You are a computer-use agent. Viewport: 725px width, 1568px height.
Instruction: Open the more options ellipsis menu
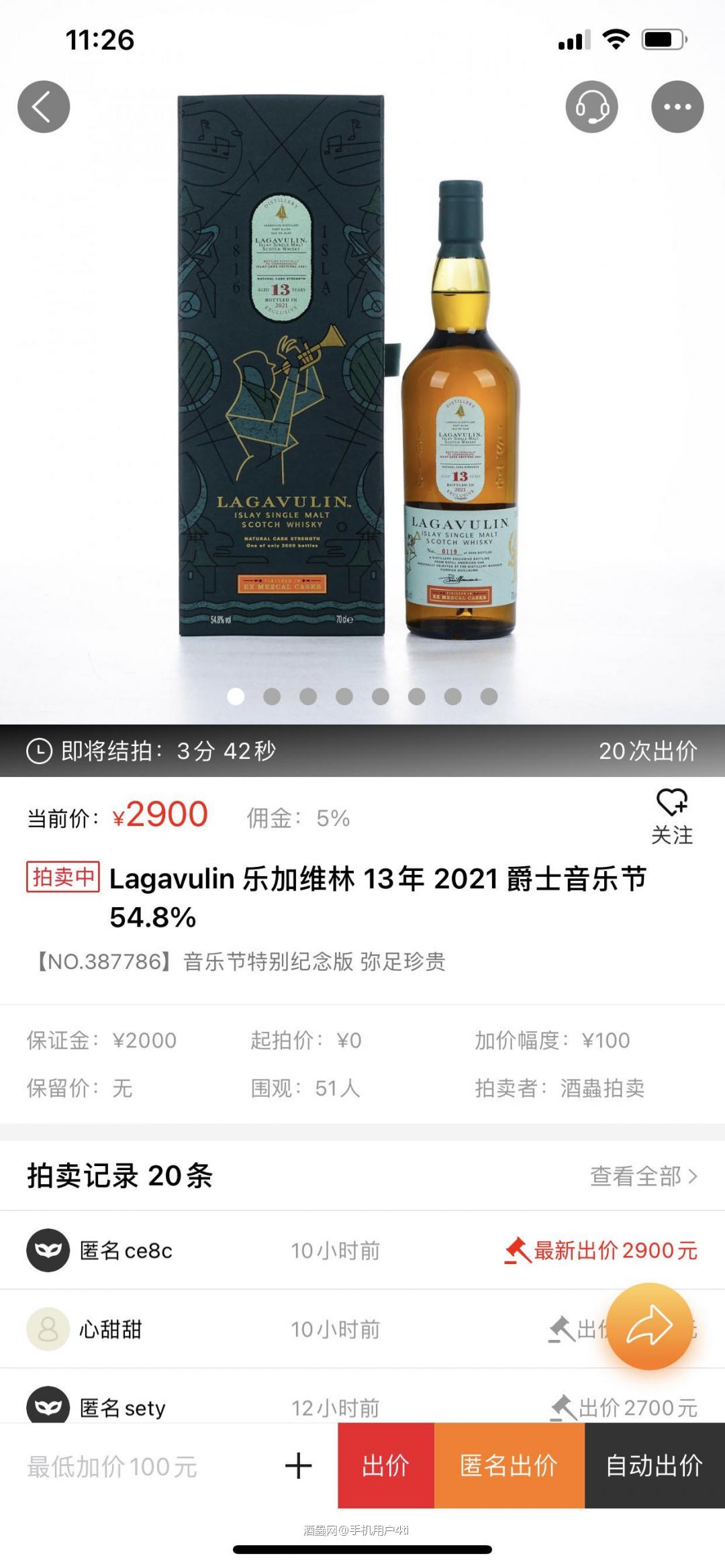tap(677, 107)
